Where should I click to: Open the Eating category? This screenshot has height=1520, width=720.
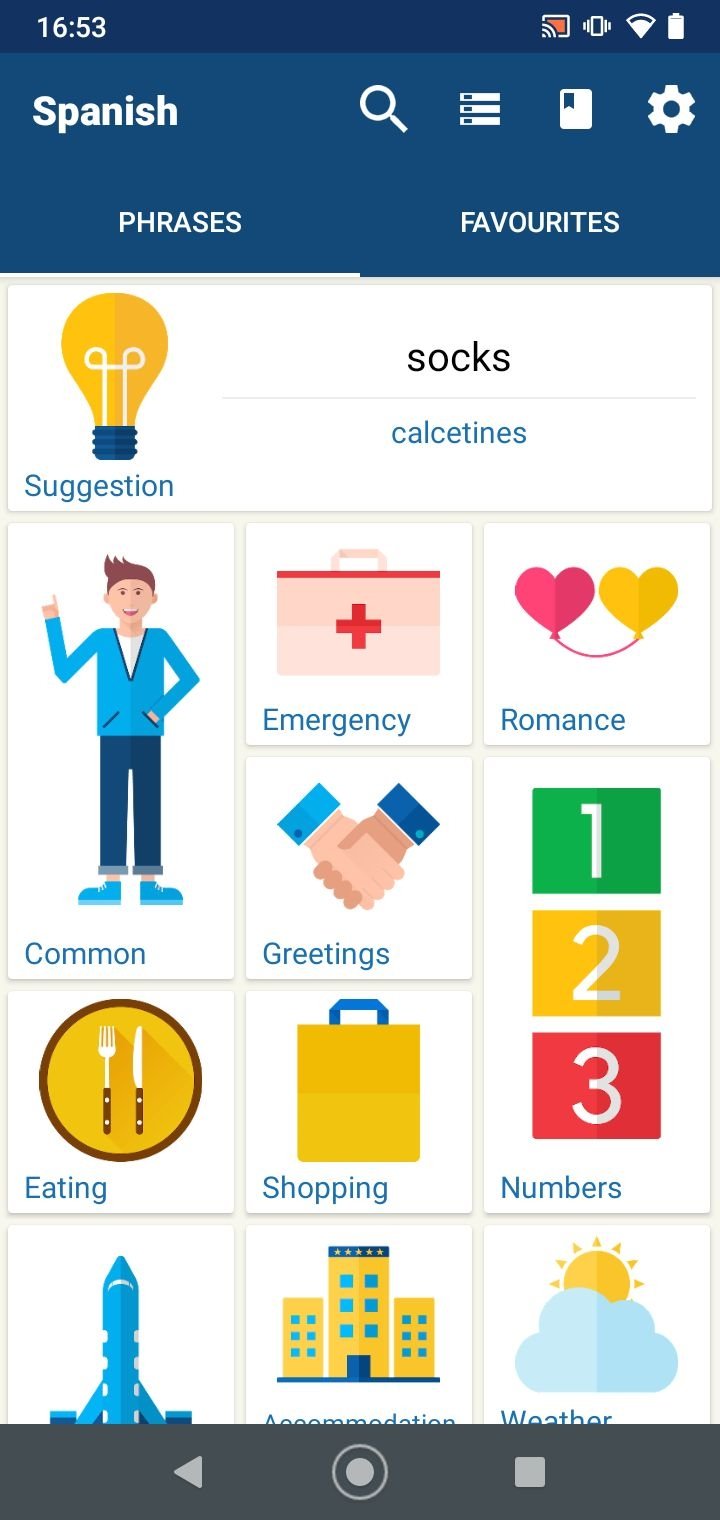(121, 1101)
